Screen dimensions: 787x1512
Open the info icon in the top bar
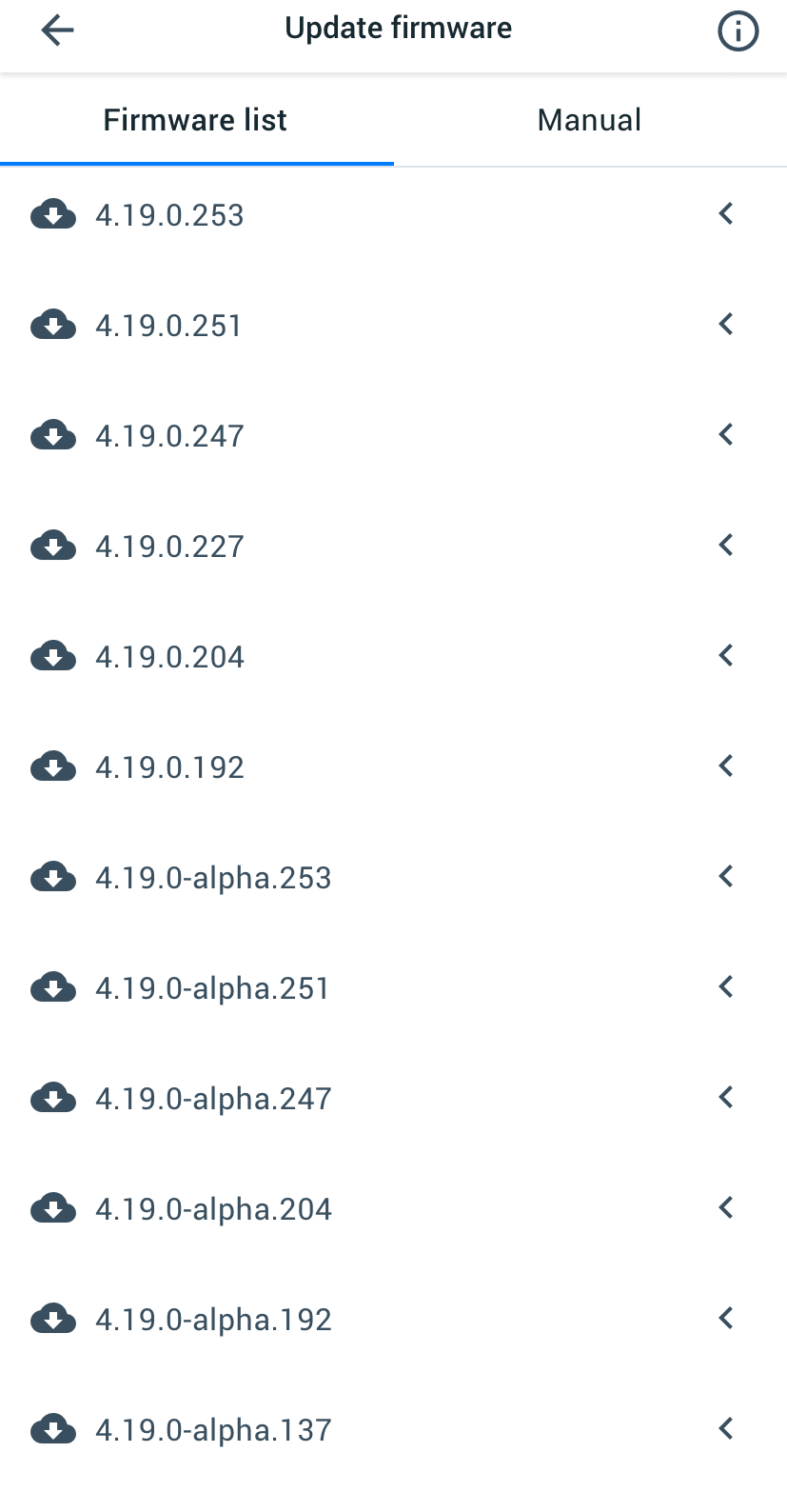[x=738, y=30]
